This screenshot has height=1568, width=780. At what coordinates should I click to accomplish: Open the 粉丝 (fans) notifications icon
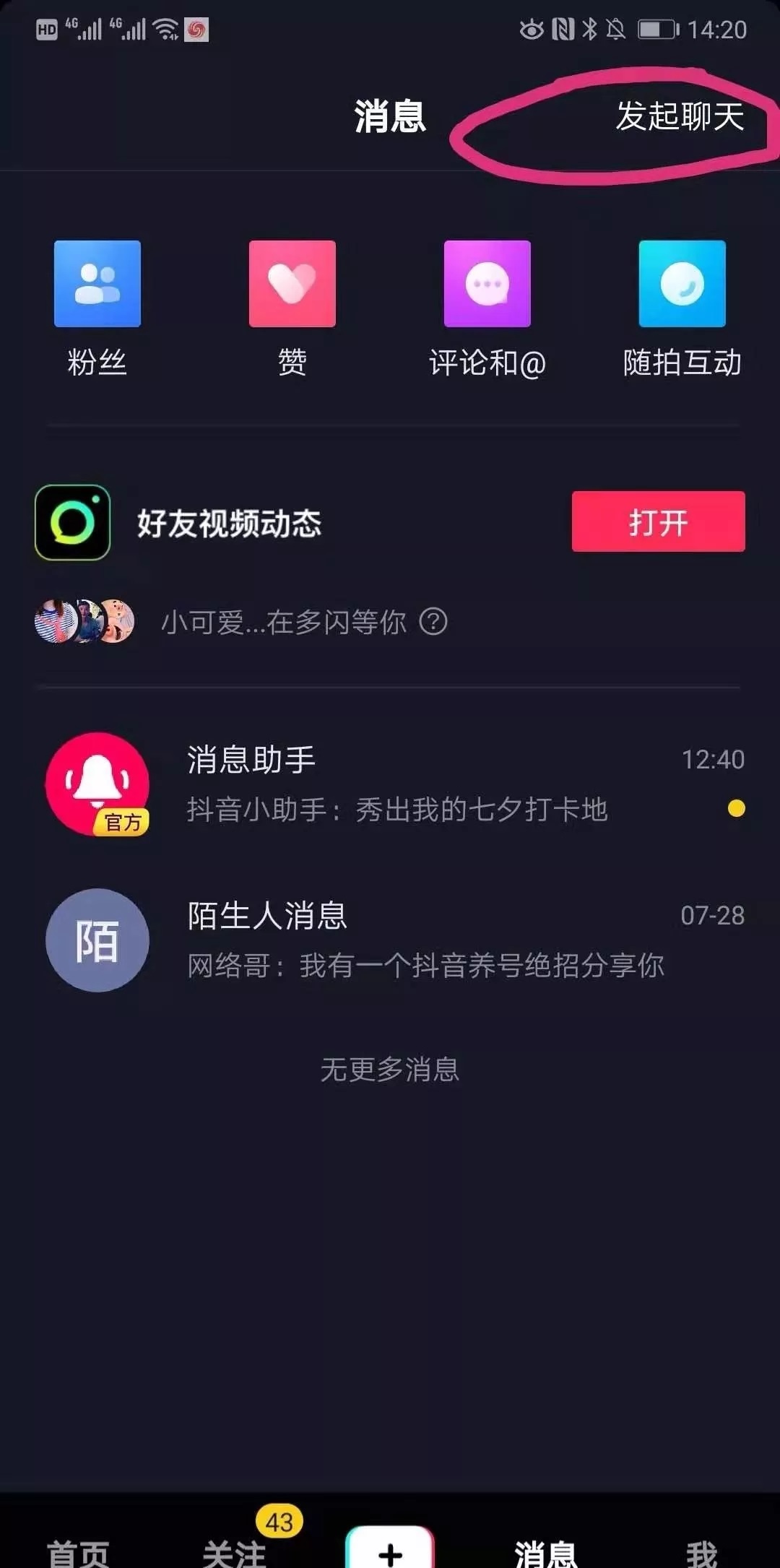[x=96, y=284]
